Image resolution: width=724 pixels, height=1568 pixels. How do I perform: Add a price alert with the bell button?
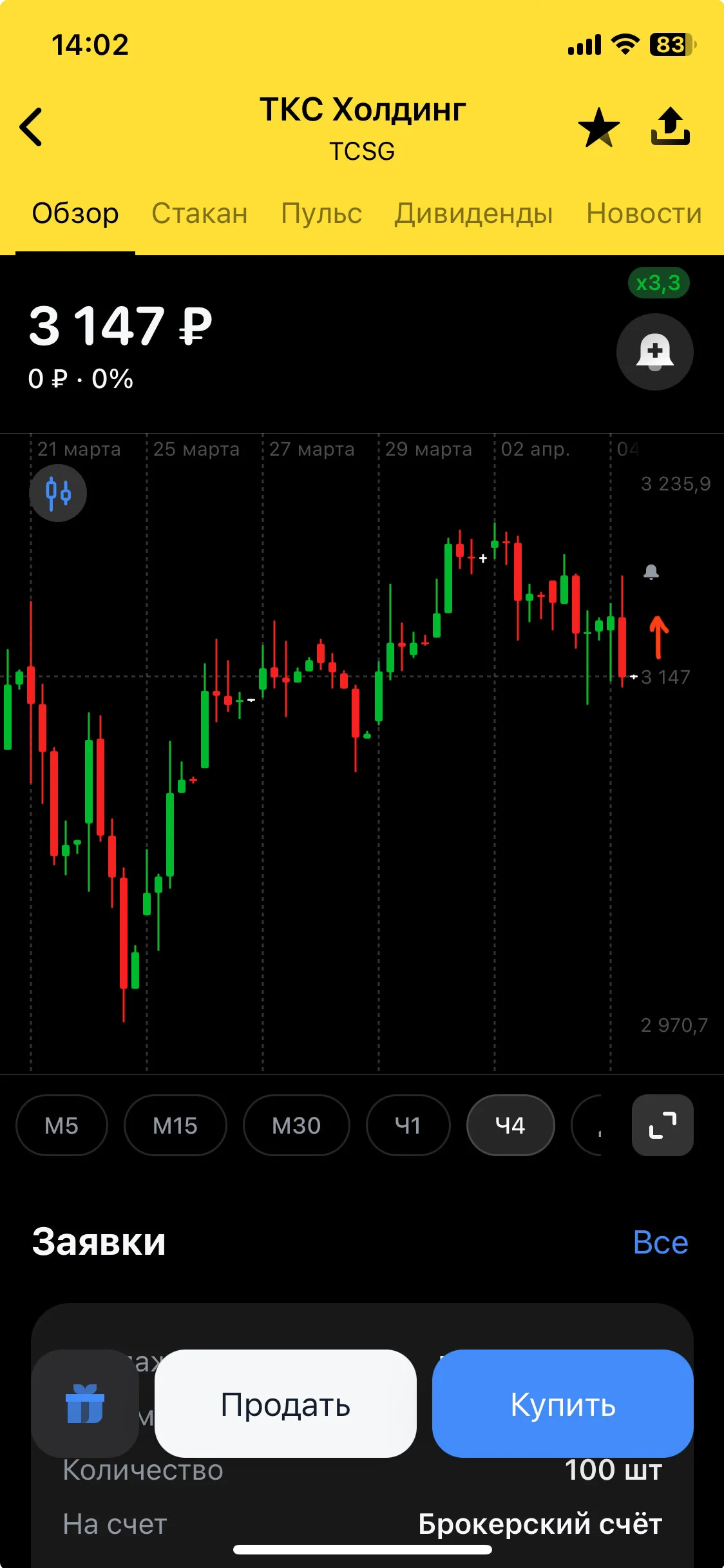pyautogui.click(x=655, y=352)
